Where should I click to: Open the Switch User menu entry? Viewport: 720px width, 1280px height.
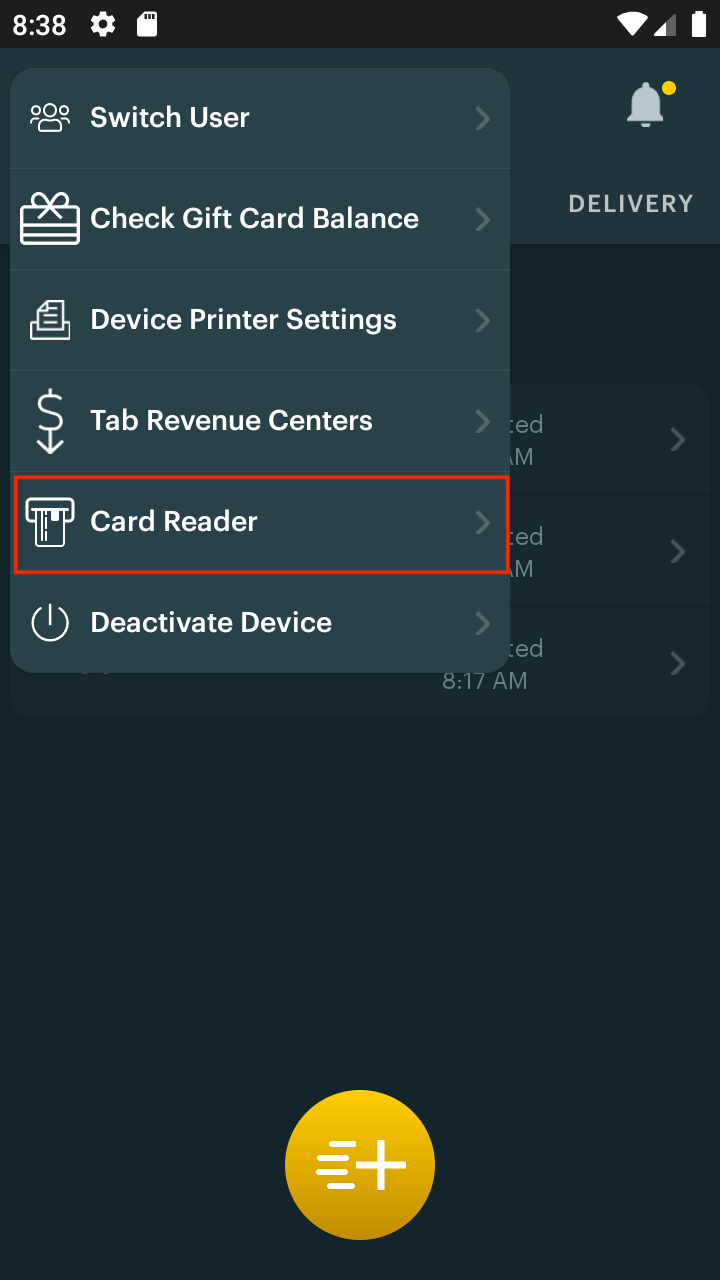click(x=169, y=117)
